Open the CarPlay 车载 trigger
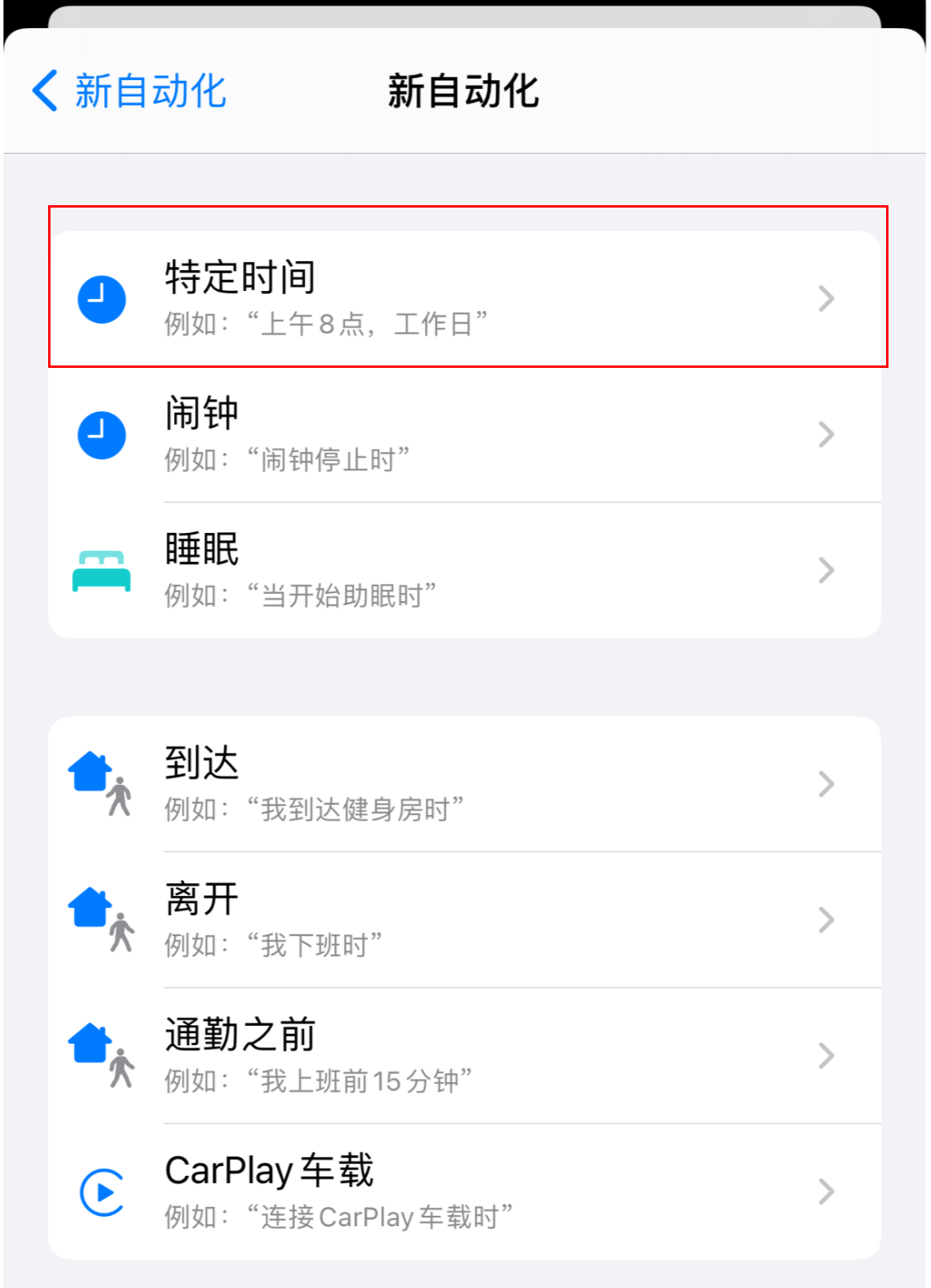 [463, 1192]
